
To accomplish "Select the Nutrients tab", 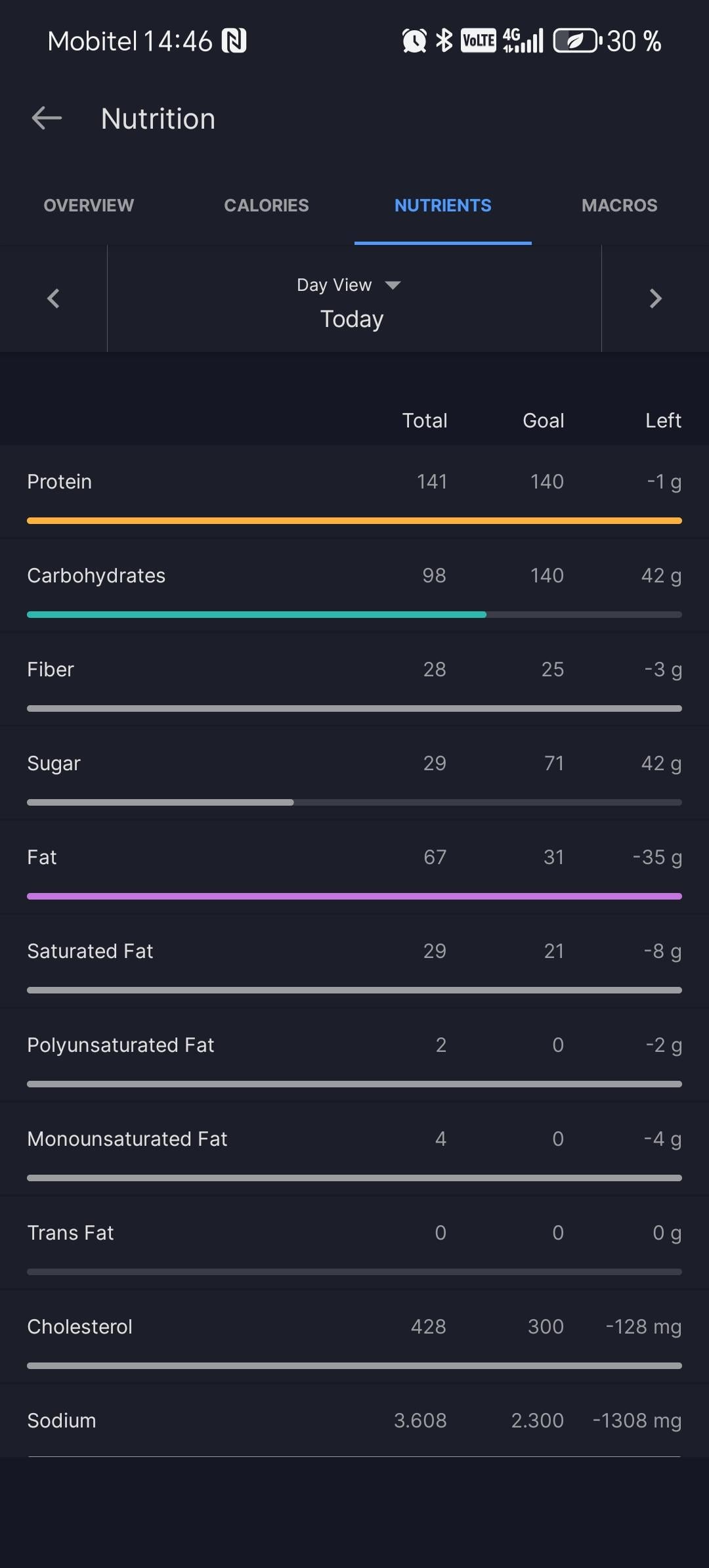I will [442, 206].
